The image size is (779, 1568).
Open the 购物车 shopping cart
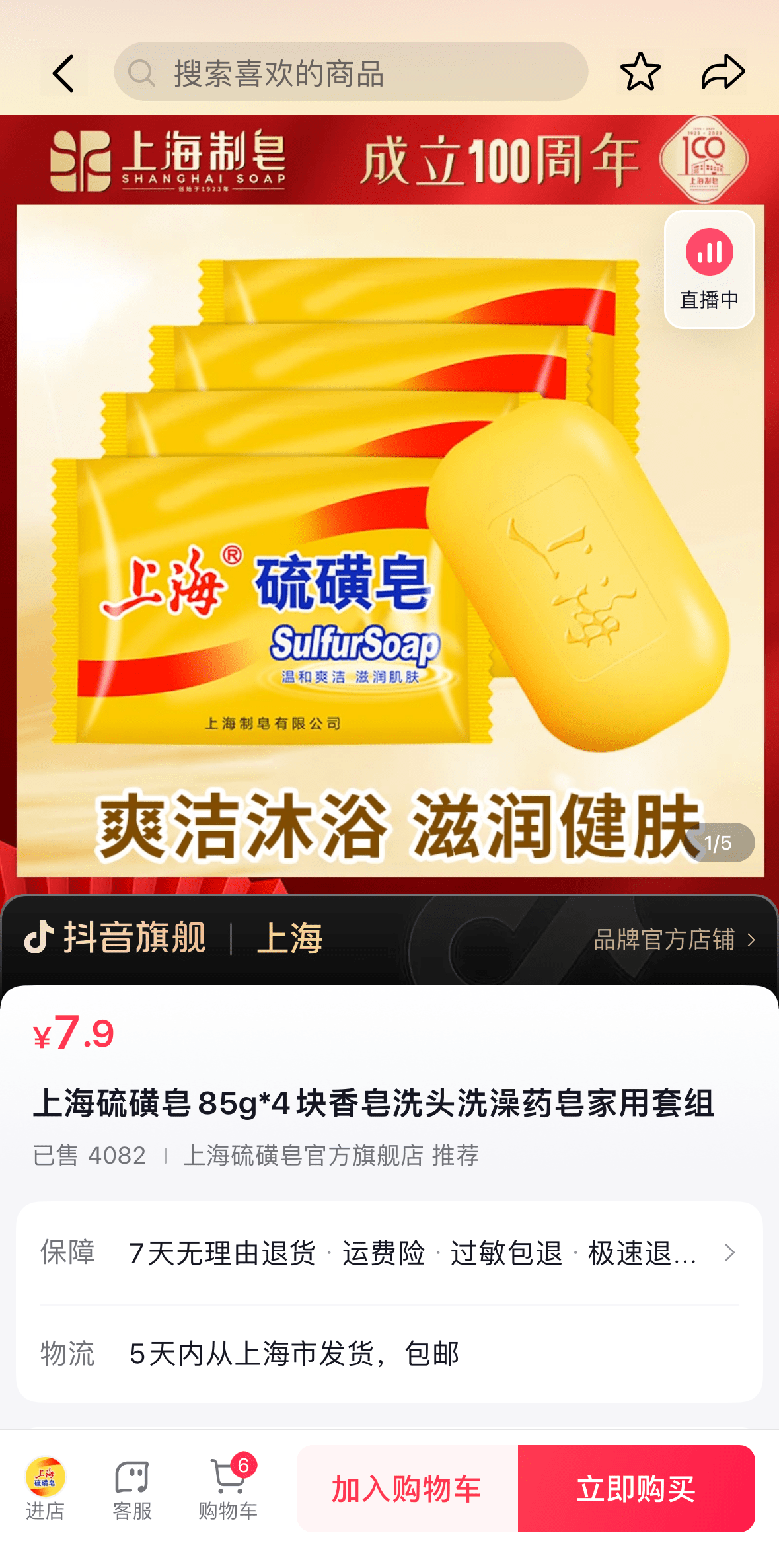tap(228, 1488)
